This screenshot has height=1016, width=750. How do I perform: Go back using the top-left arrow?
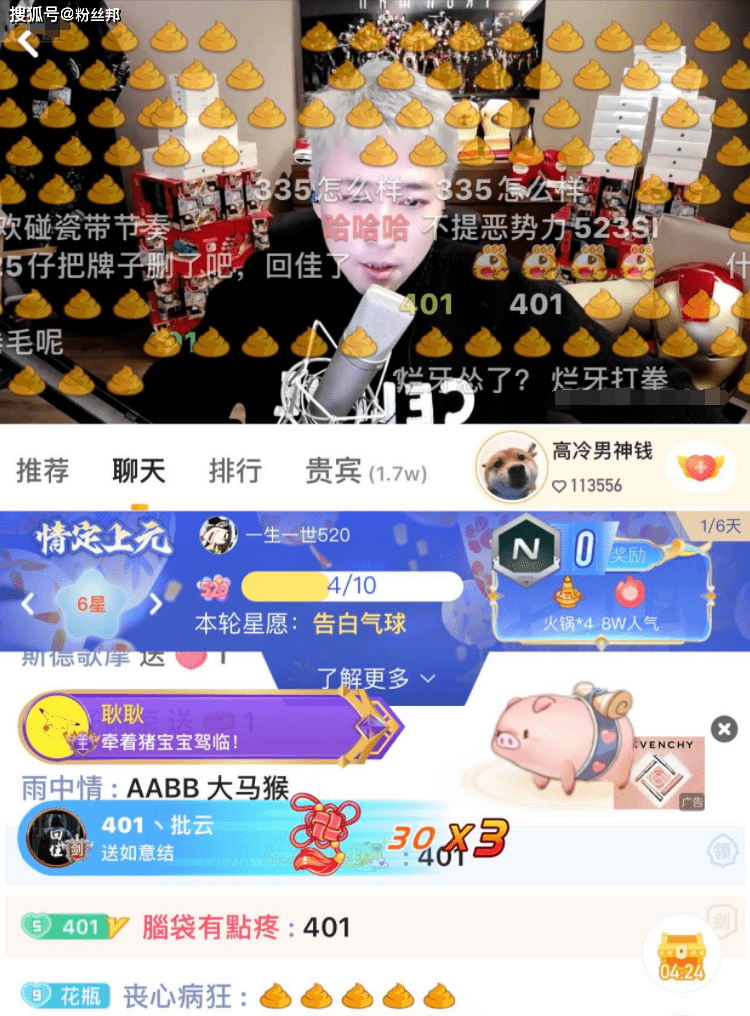pos(27,43)
